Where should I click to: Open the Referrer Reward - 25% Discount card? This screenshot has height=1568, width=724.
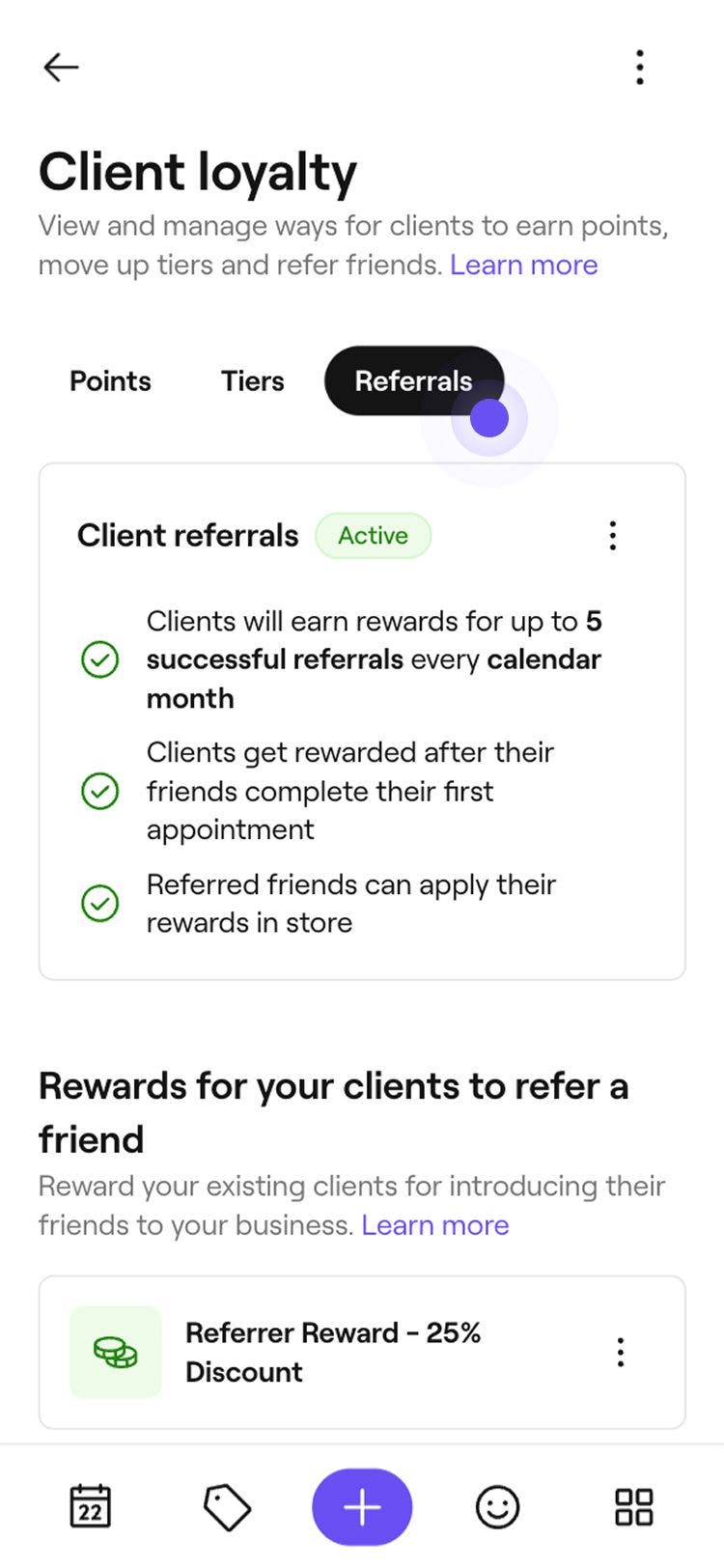[333, 1352]
